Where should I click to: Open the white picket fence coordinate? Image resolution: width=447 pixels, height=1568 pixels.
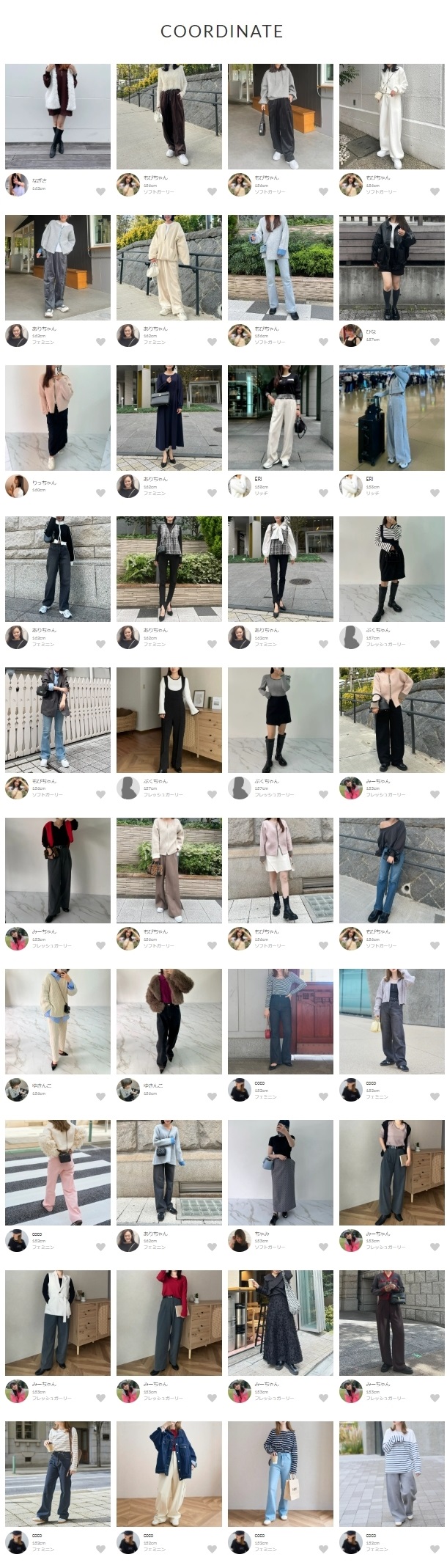(x=58, y=720)
